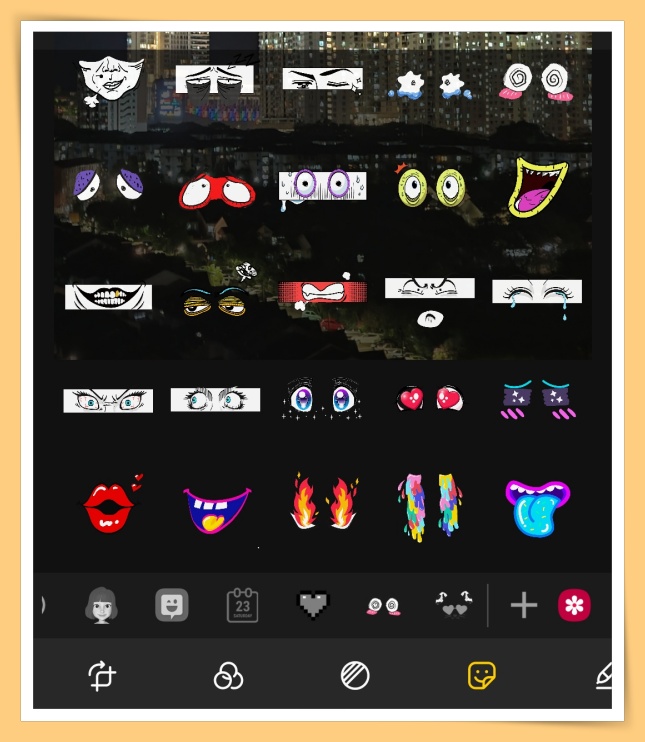The height and width of the screenshot is (742, 645).
Task: Insert the heart-shaped pupils eyes sticker
Action: 430,399
